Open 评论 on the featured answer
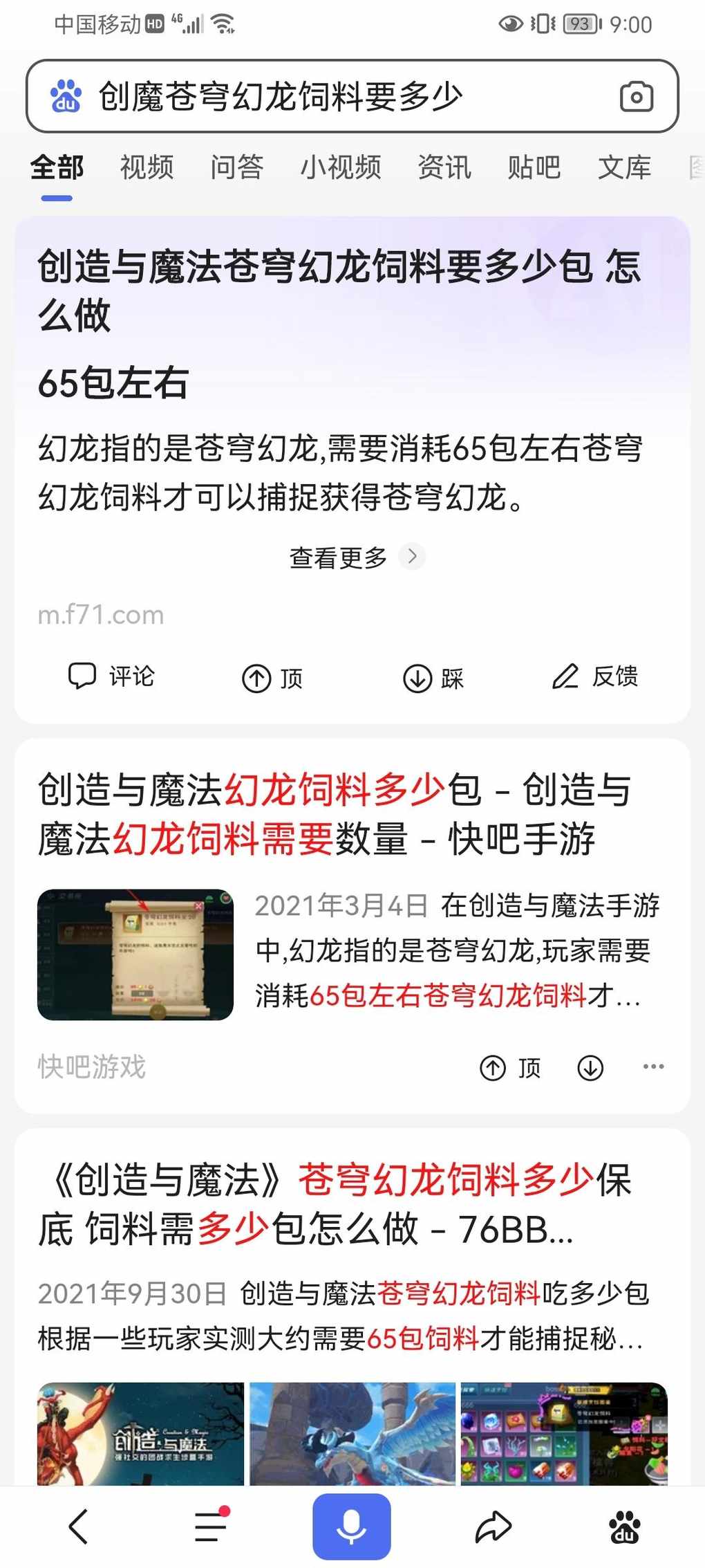The width and height of the screenshot is (705, 1568). point(111,676)
